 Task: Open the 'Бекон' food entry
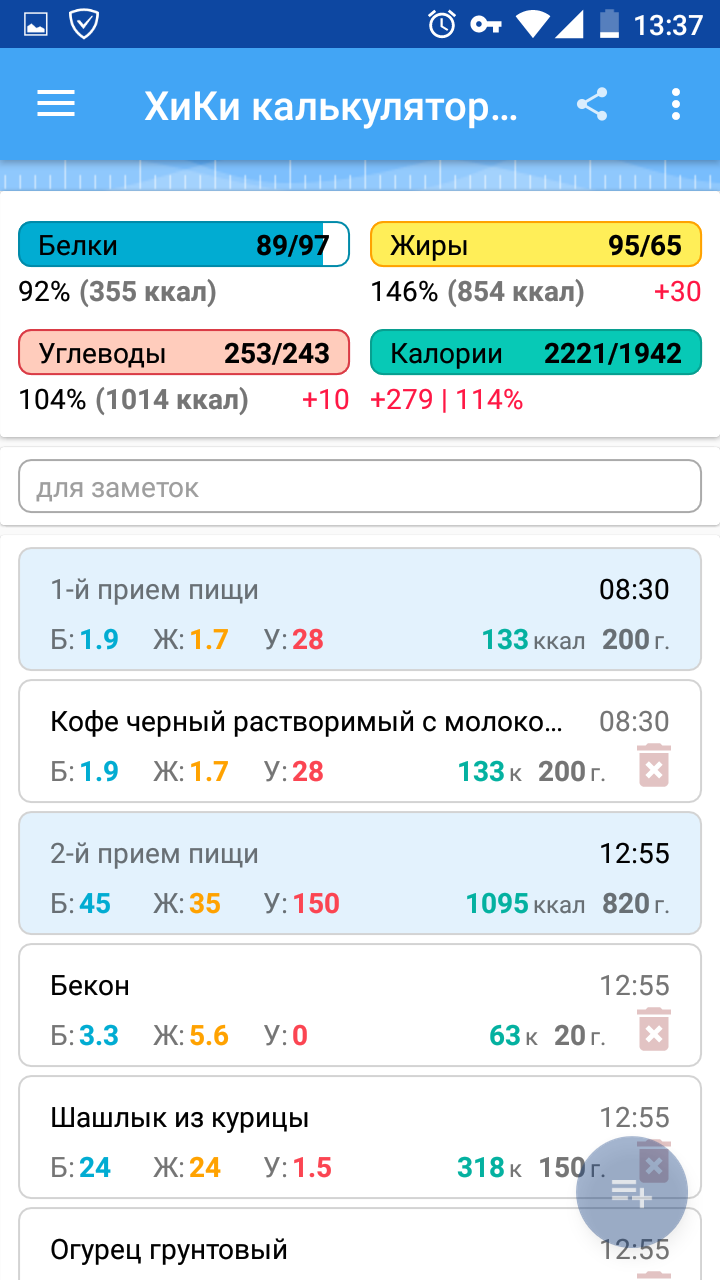(x=310, y=1005)
